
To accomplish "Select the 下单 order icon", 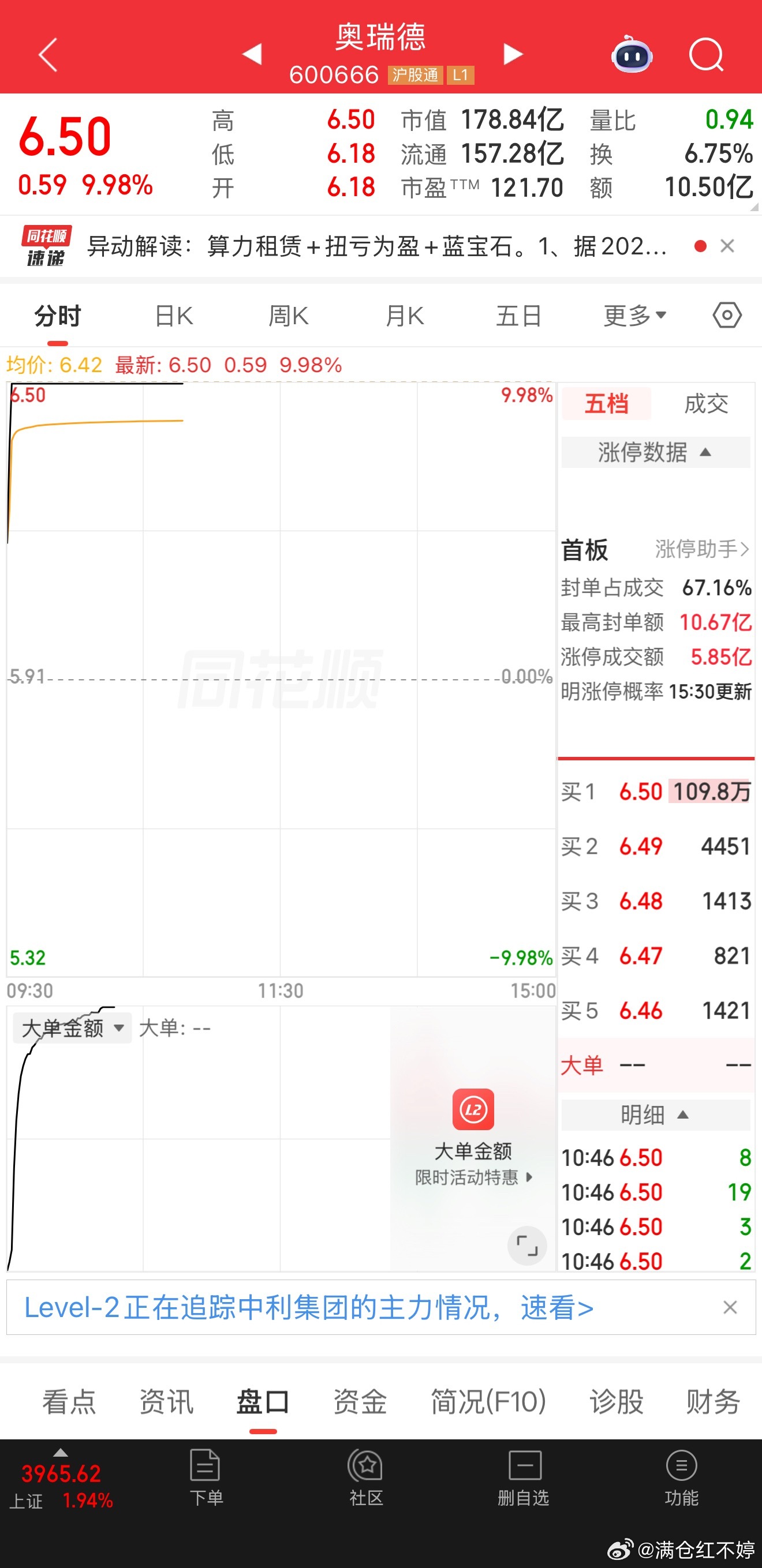I will (x=206, y=1479).
